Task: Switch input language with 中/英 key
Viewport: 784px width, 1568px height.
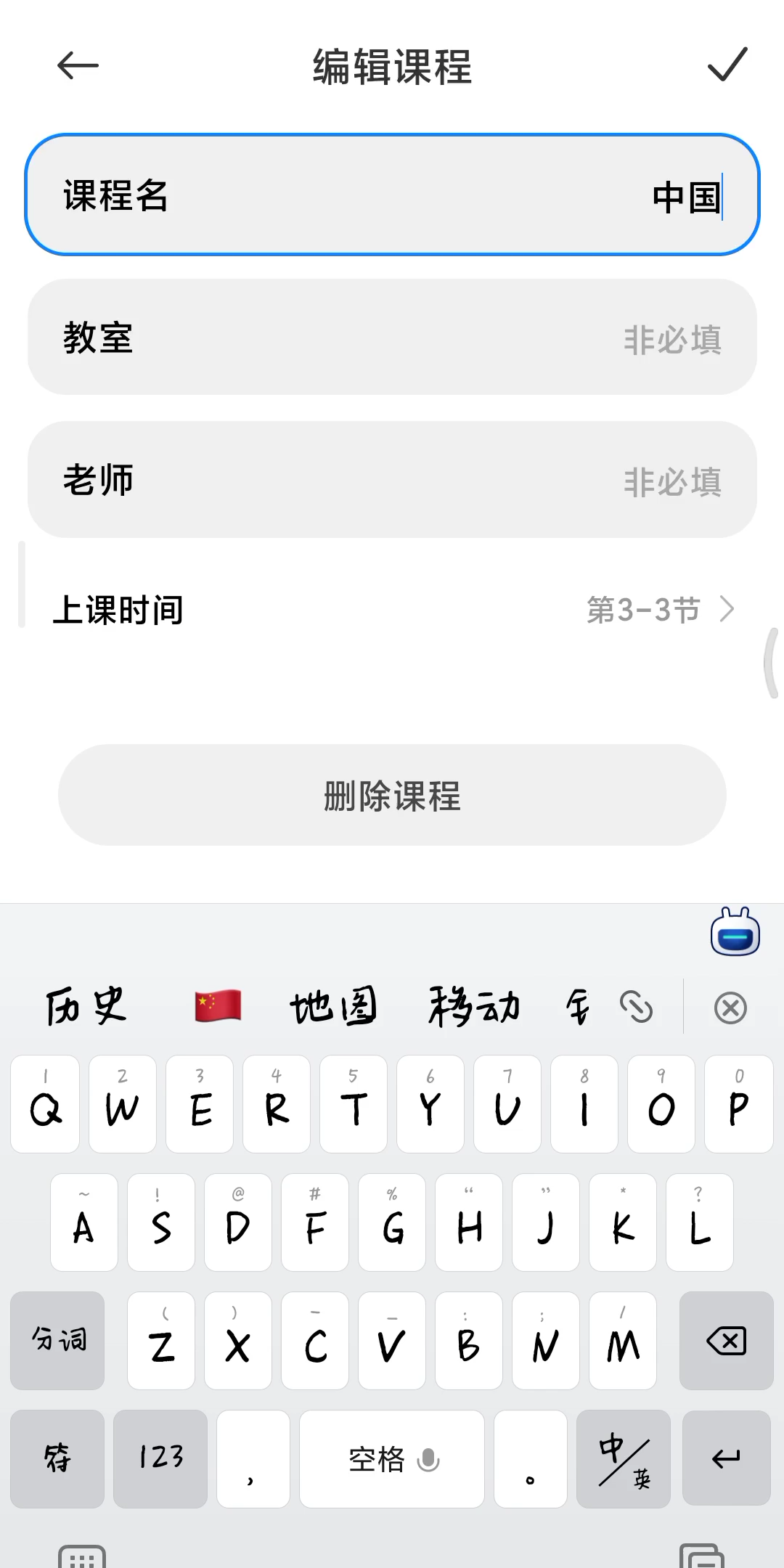Action: point(623,1458)
